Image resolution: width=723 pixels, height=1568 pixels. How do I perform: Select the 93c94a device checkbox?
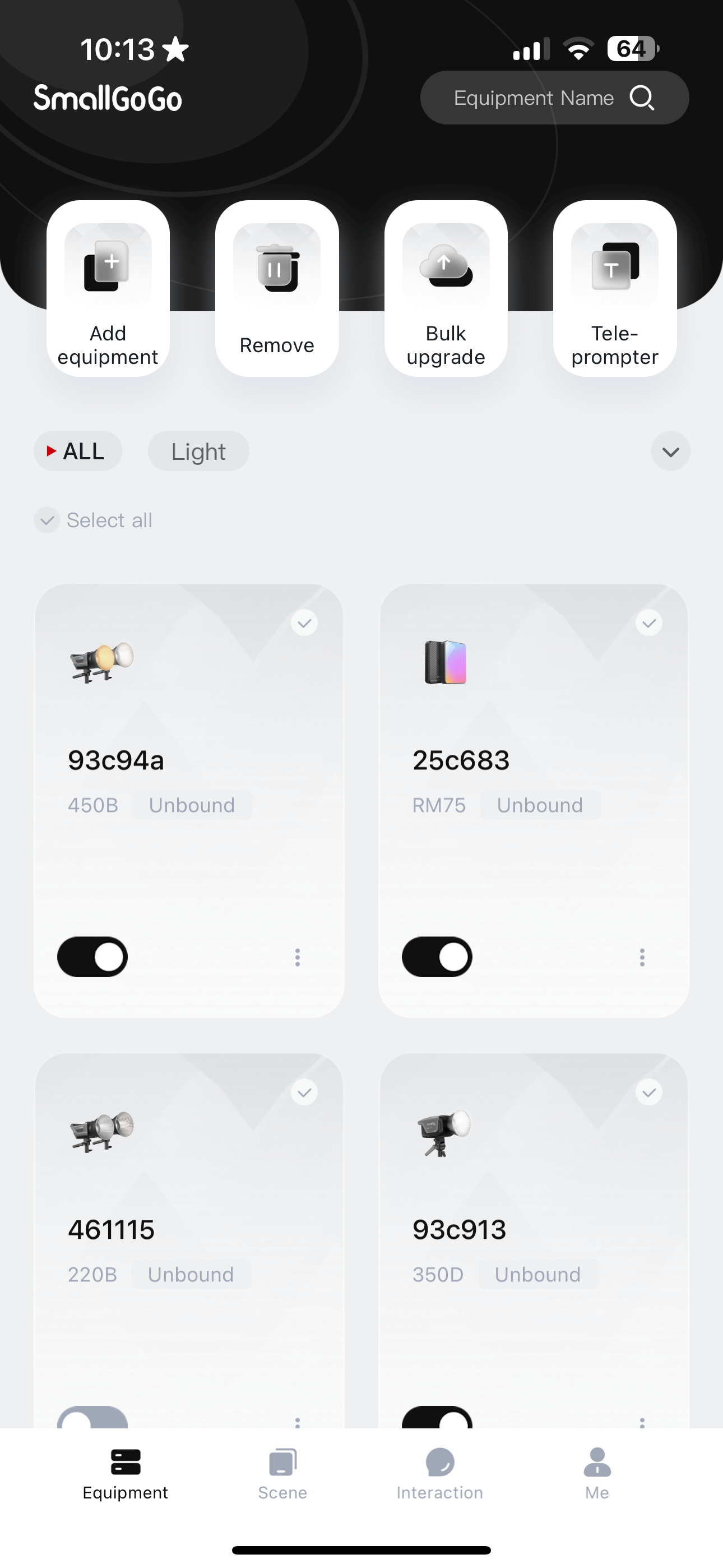click(304, 622)
